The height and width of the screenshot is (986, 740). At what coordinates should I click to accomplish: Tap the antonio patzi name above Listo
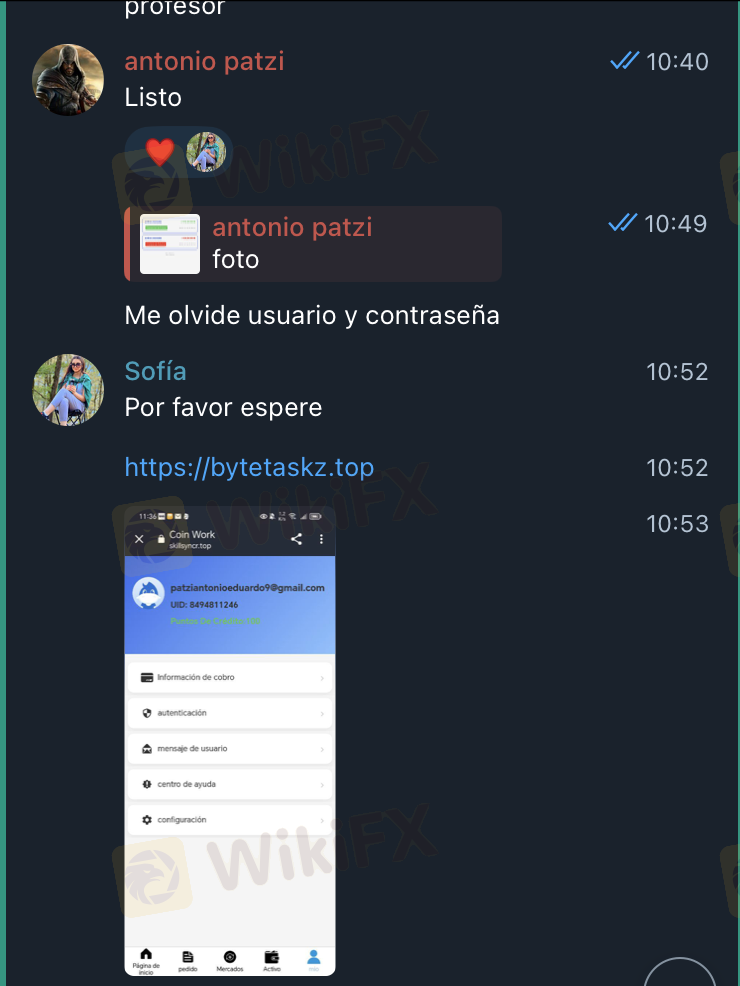[204, 61]
